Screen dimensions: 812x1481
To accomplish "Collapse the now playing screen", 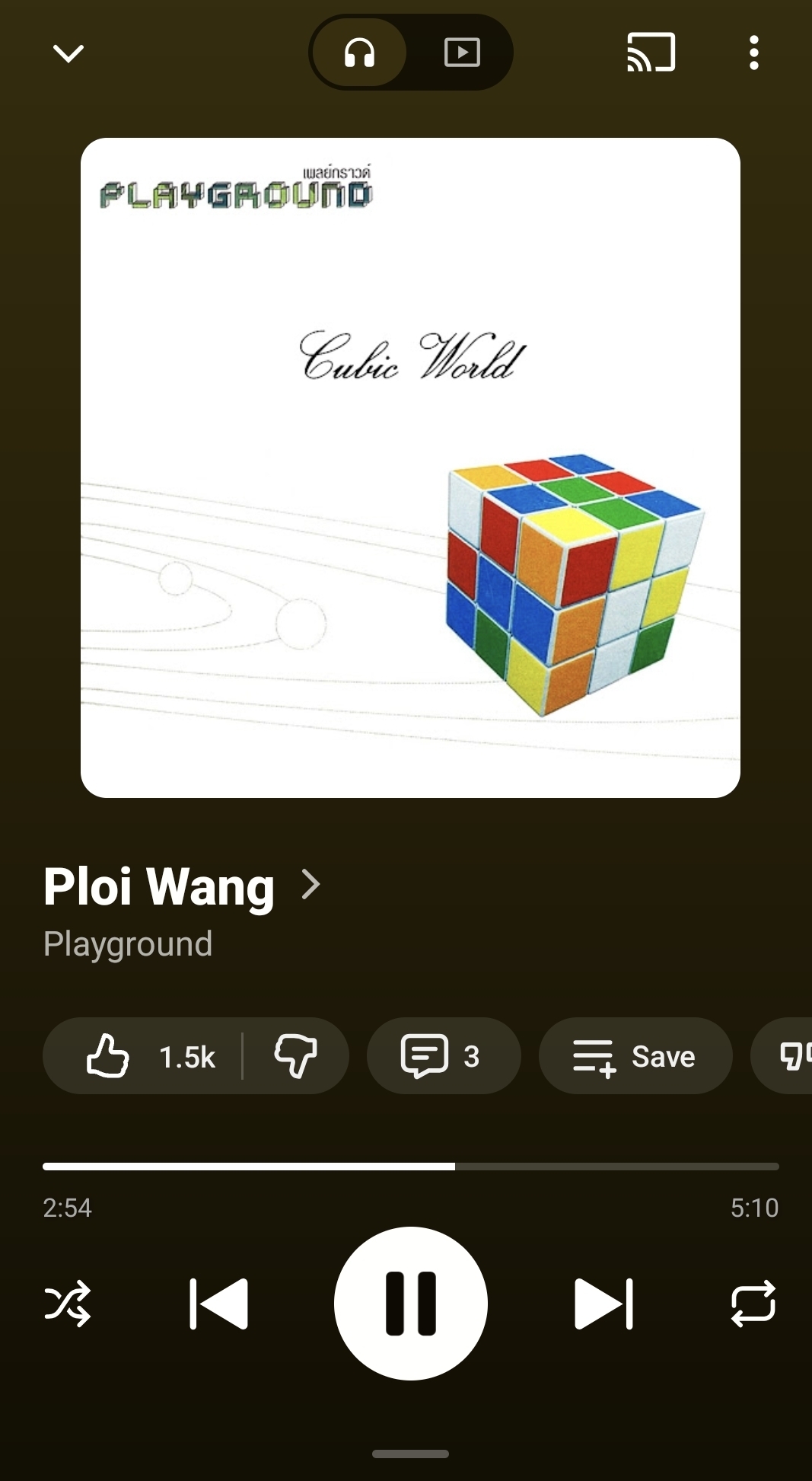I will pos(68,53).
